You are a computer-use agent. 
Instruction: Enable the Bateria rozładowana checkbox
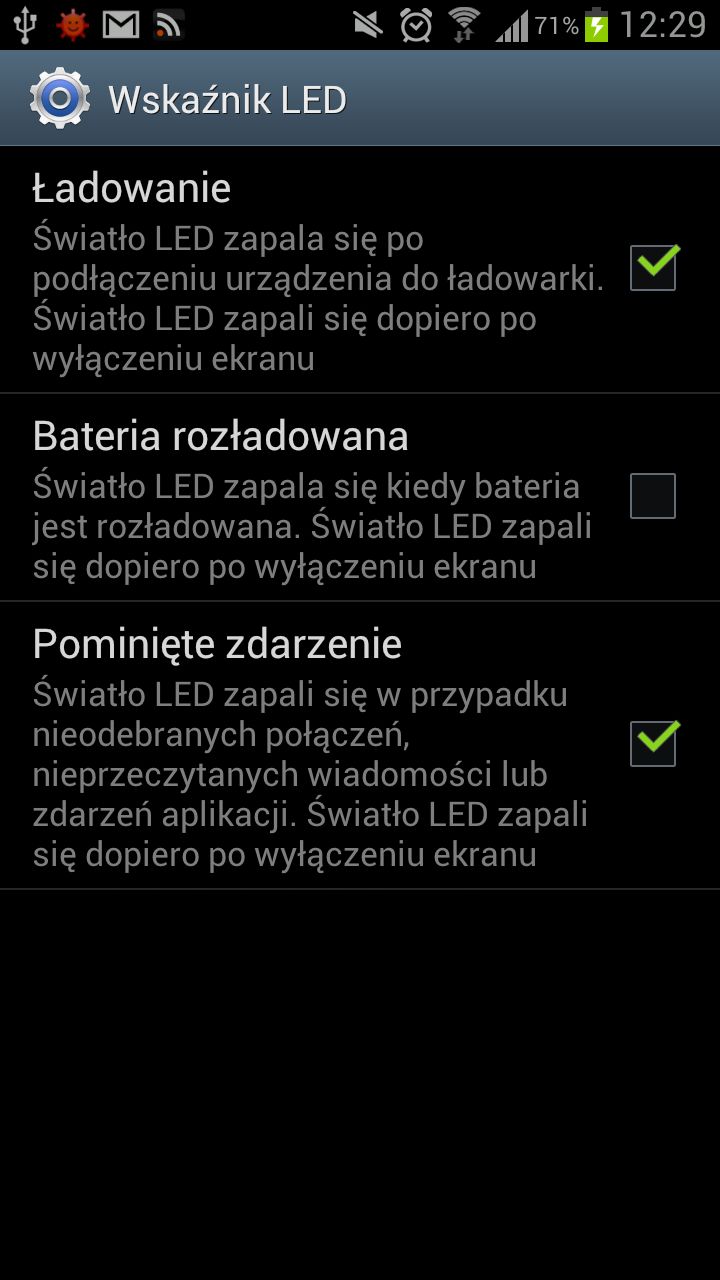[x=651, y=496]
